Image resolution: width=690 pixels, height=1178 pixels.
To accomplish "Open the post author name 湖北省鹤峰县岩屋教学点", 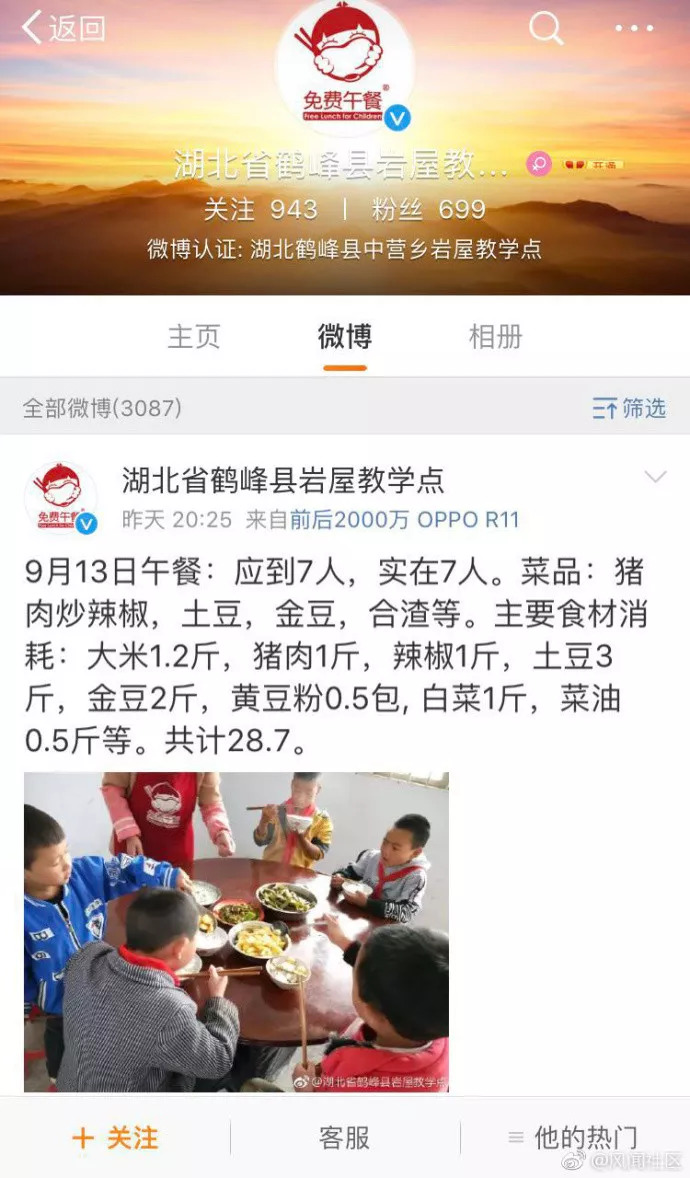I will click(x=283, y=481).
